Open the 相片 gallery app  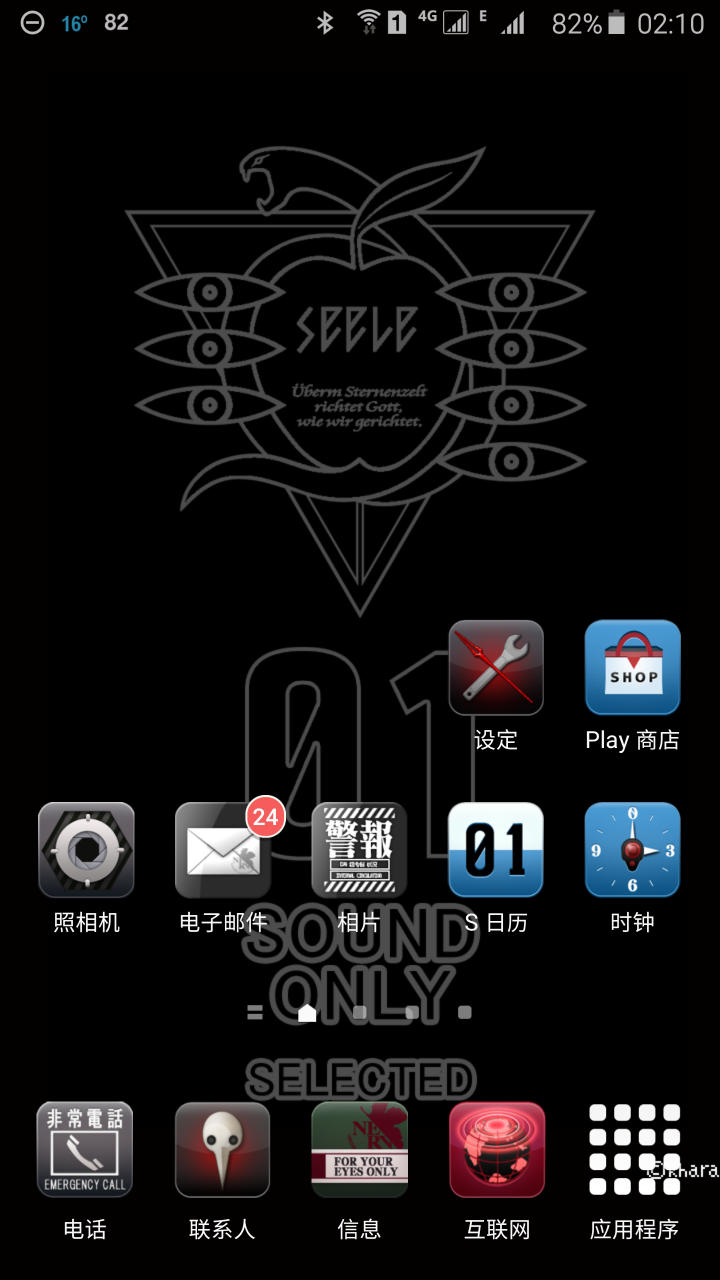(359, 850)
